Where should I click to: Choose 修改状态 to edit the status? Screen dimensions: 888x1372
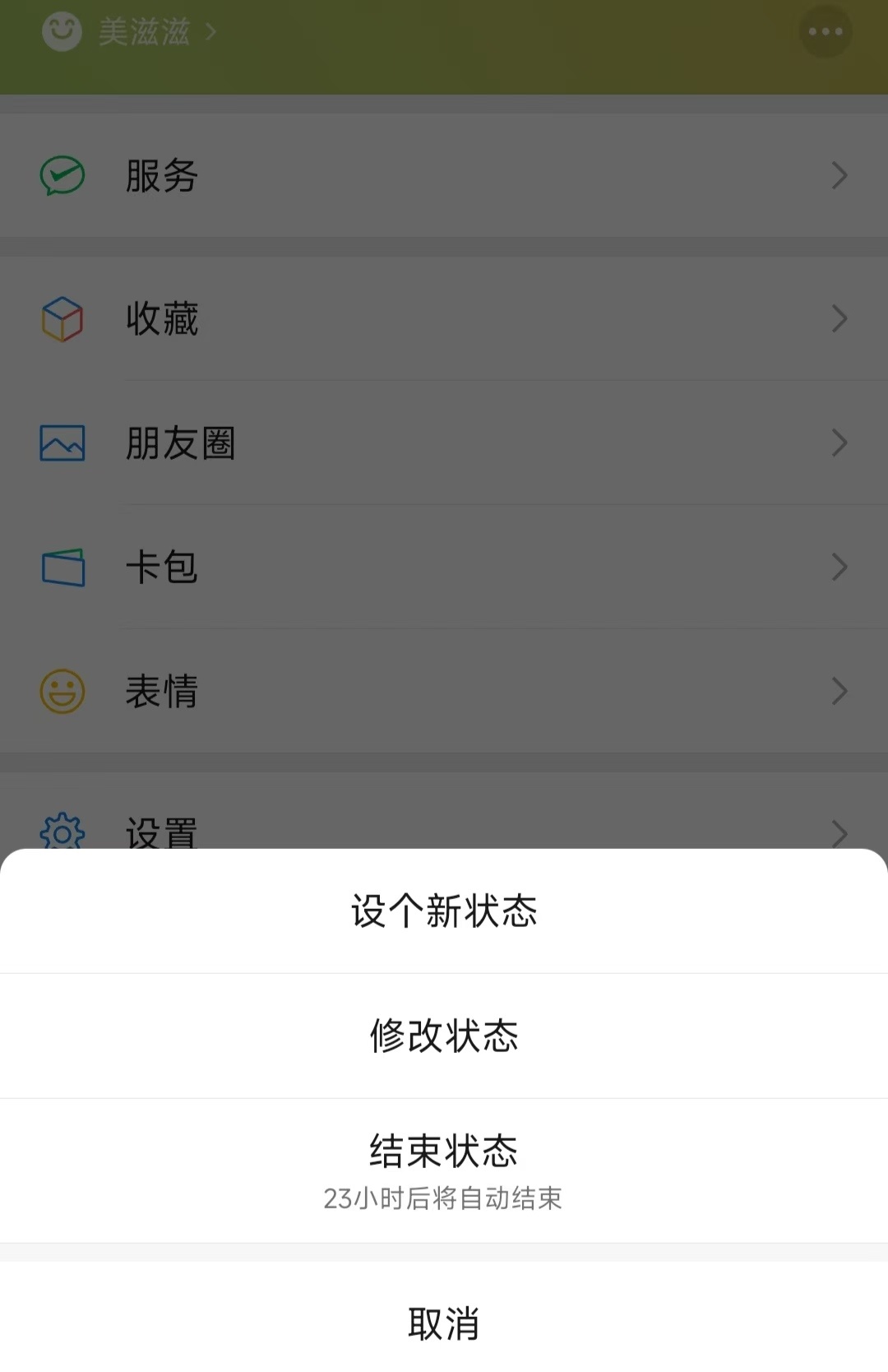(x=444, y=1036)
